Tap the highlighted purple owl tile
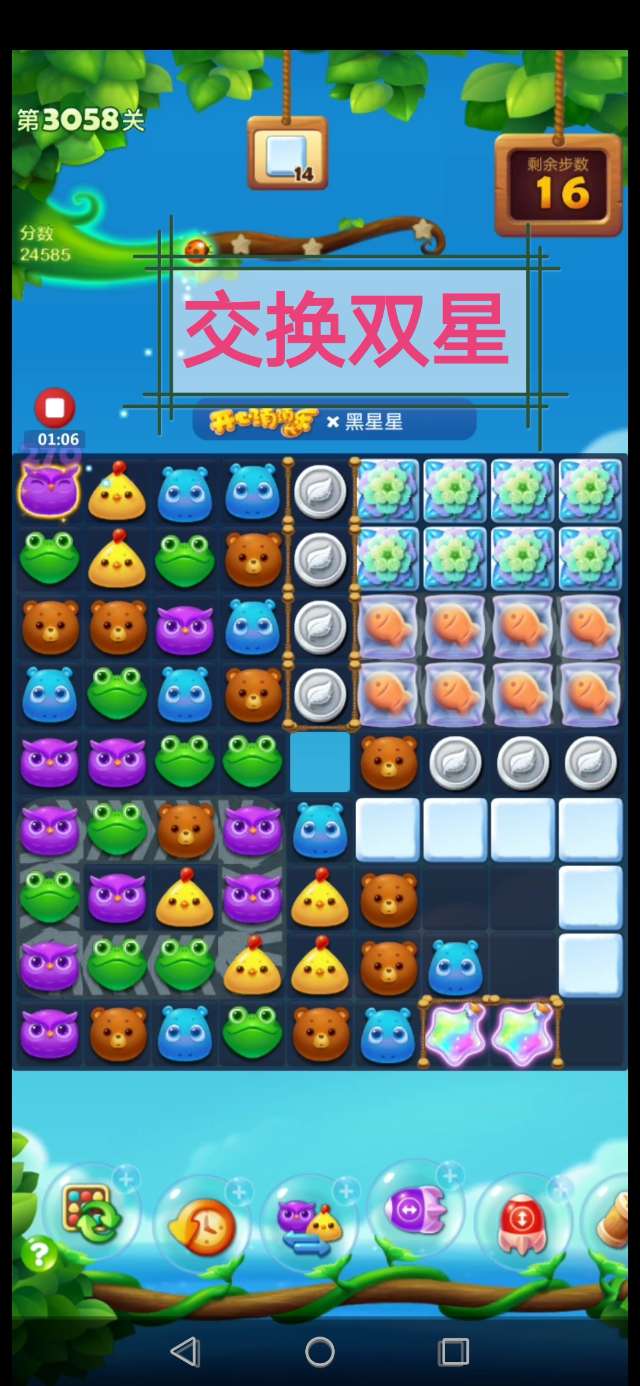 coord(50,490)
